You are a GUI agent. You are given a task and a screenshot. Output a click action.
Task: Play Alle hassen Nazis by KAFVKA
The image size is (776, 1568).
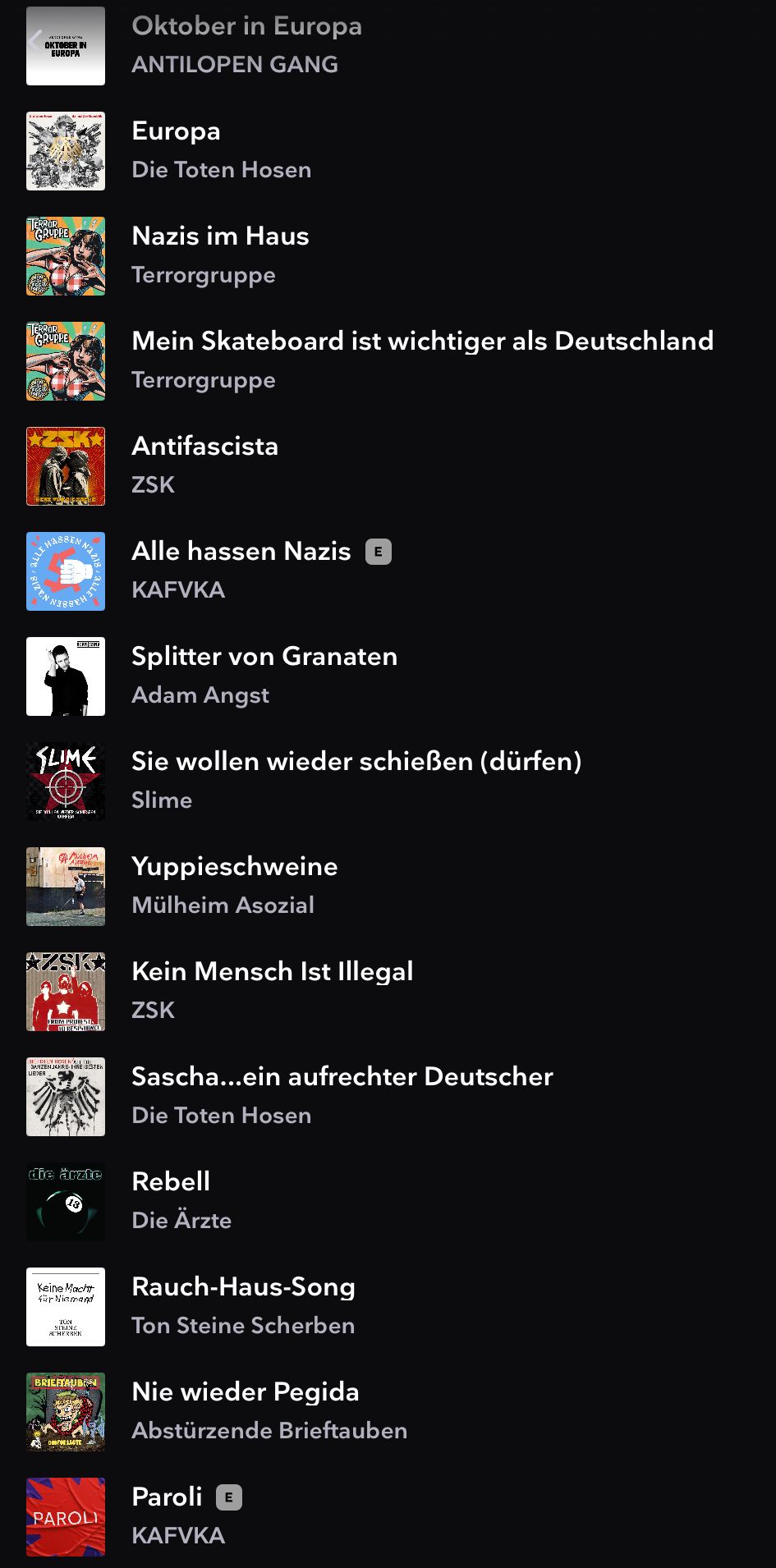tap(241, 570)
